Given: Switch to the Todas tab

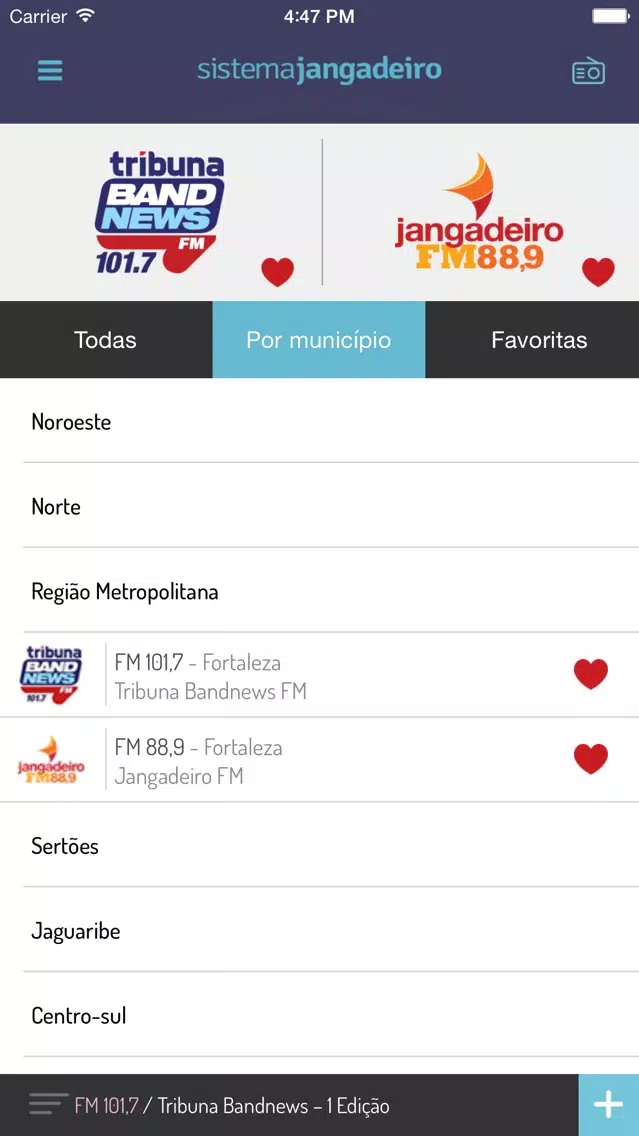Looking at the screenshot, I should coord(106,340).
